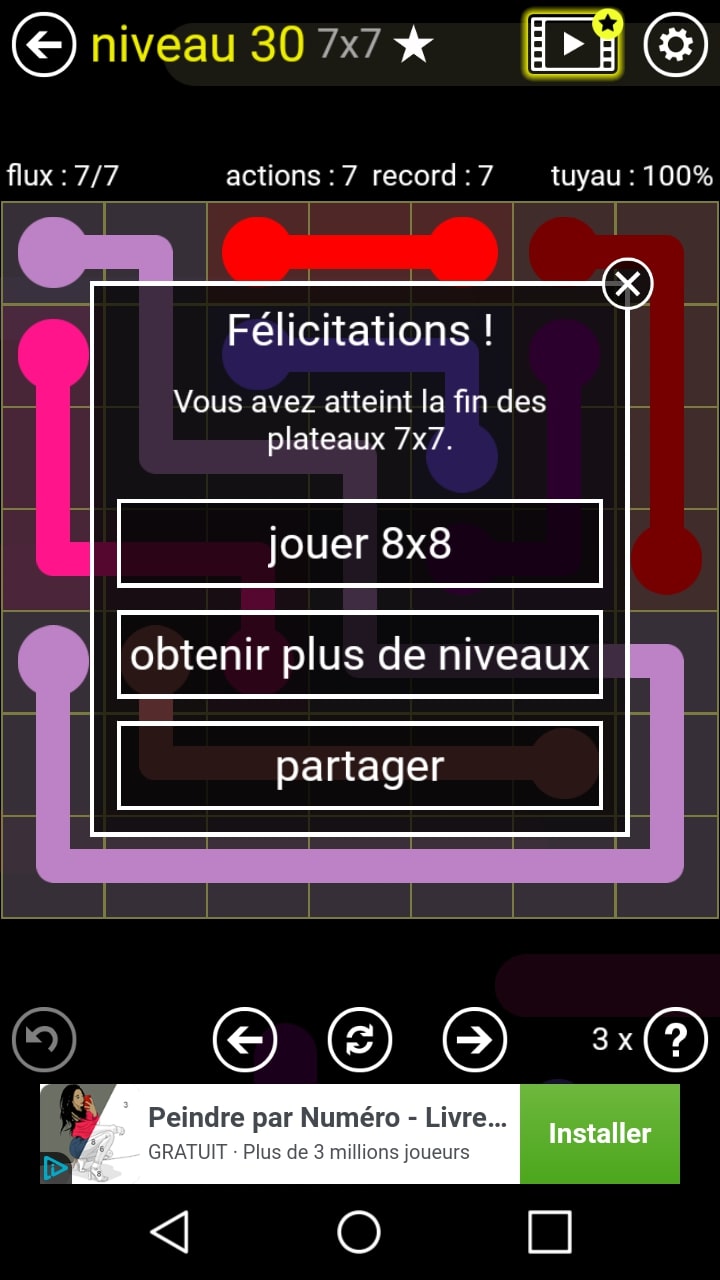Restart the current level
The width and height of the screenshot is (720, 1280).
tap(360, 1040)
